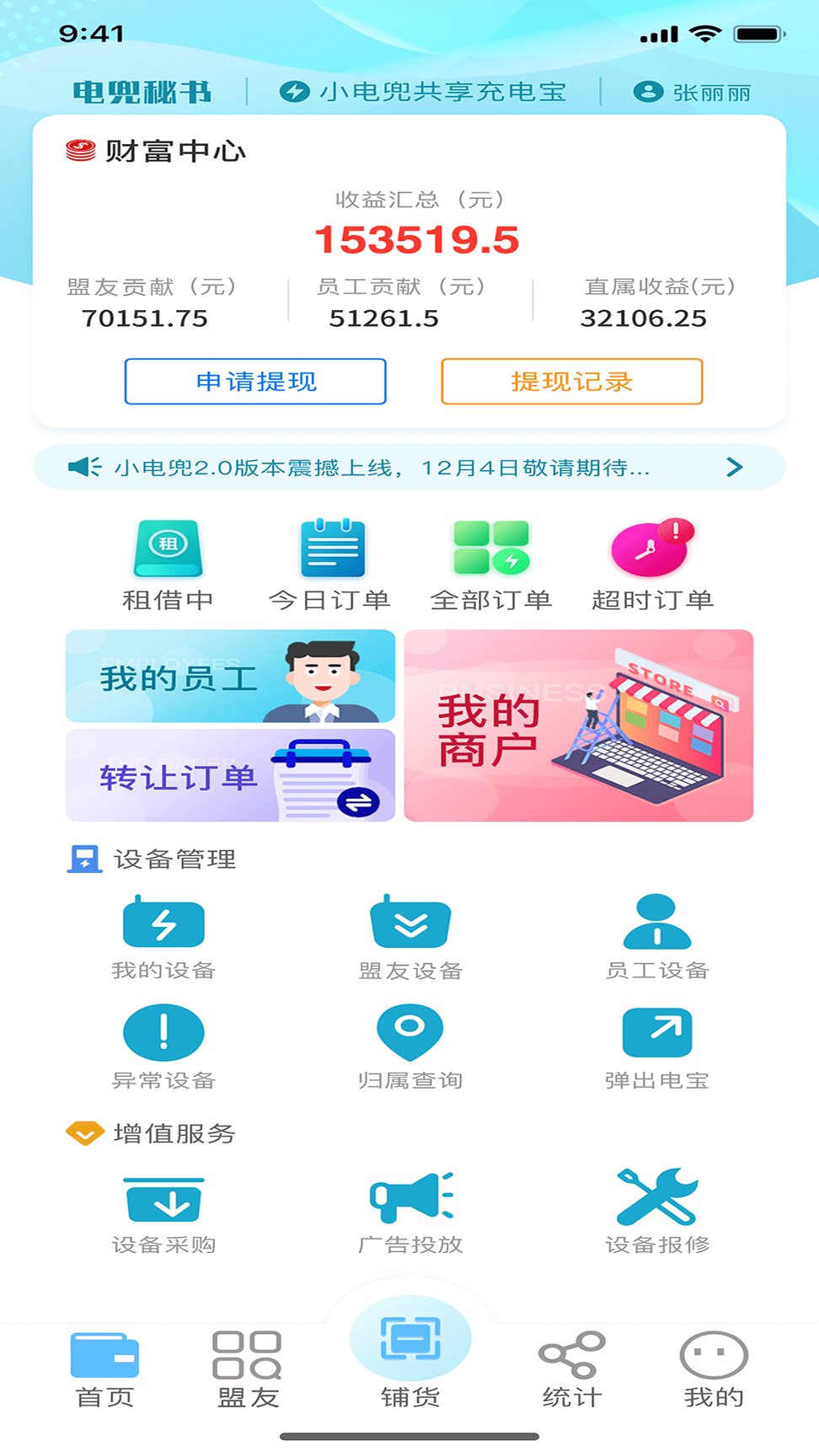Open 盟友设备
The width and height of the screenshot is (819, 1456).
coord(410,938)
